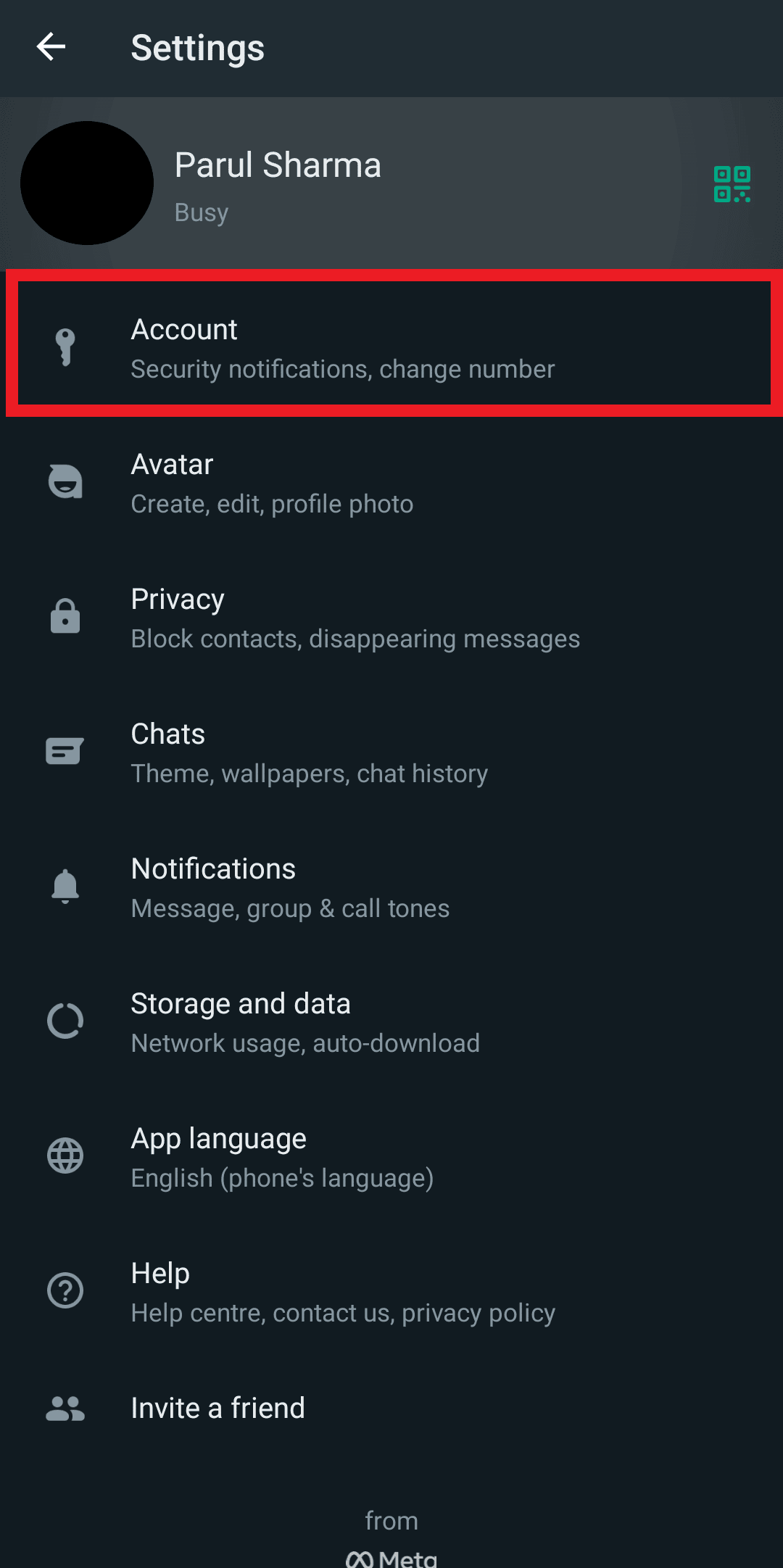783x1568 pixels.
Task: Click the black profile photo thumbnail
Action: [x=87, y=183]
